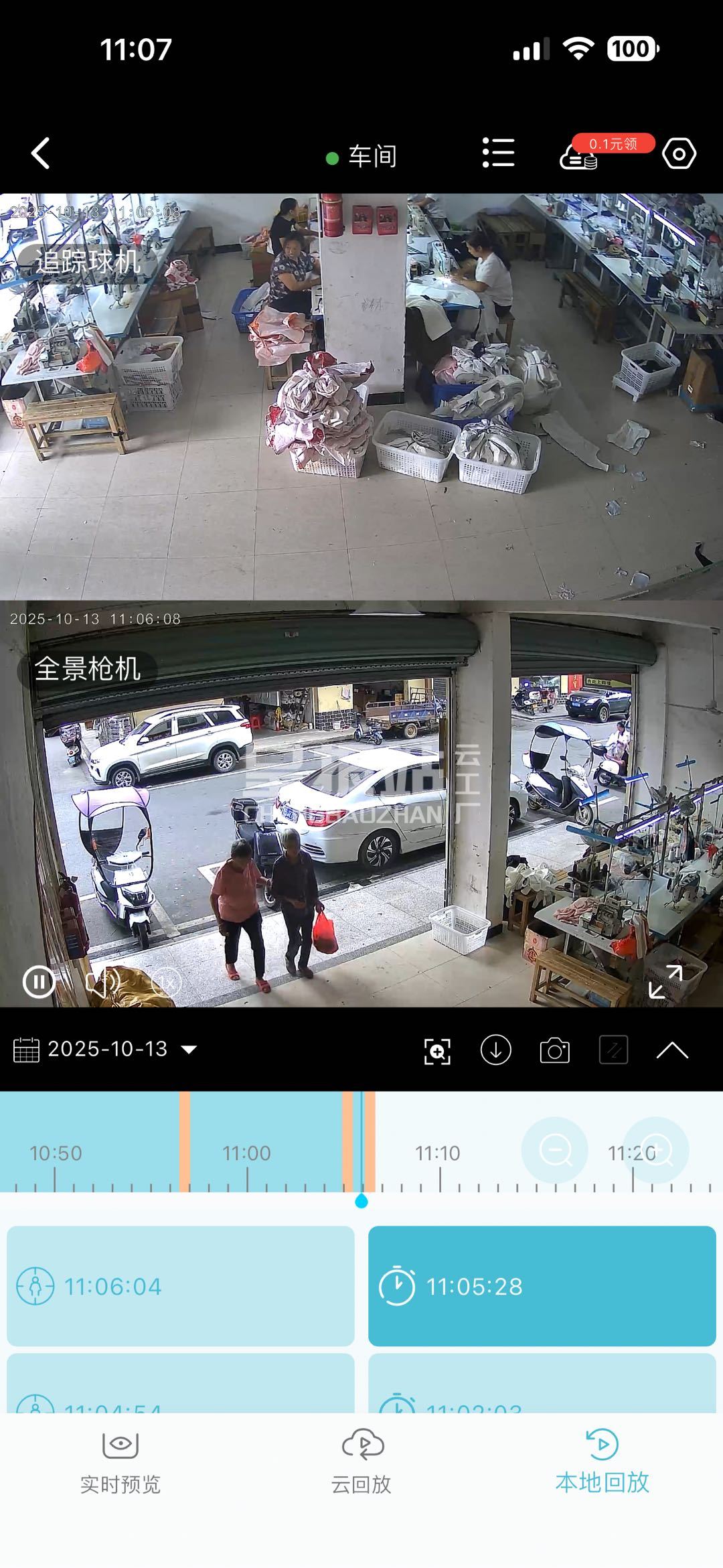This screenshot has height=1568, width=723.
Task: Play the 11:06:04 motion event
Action: 180,1286
